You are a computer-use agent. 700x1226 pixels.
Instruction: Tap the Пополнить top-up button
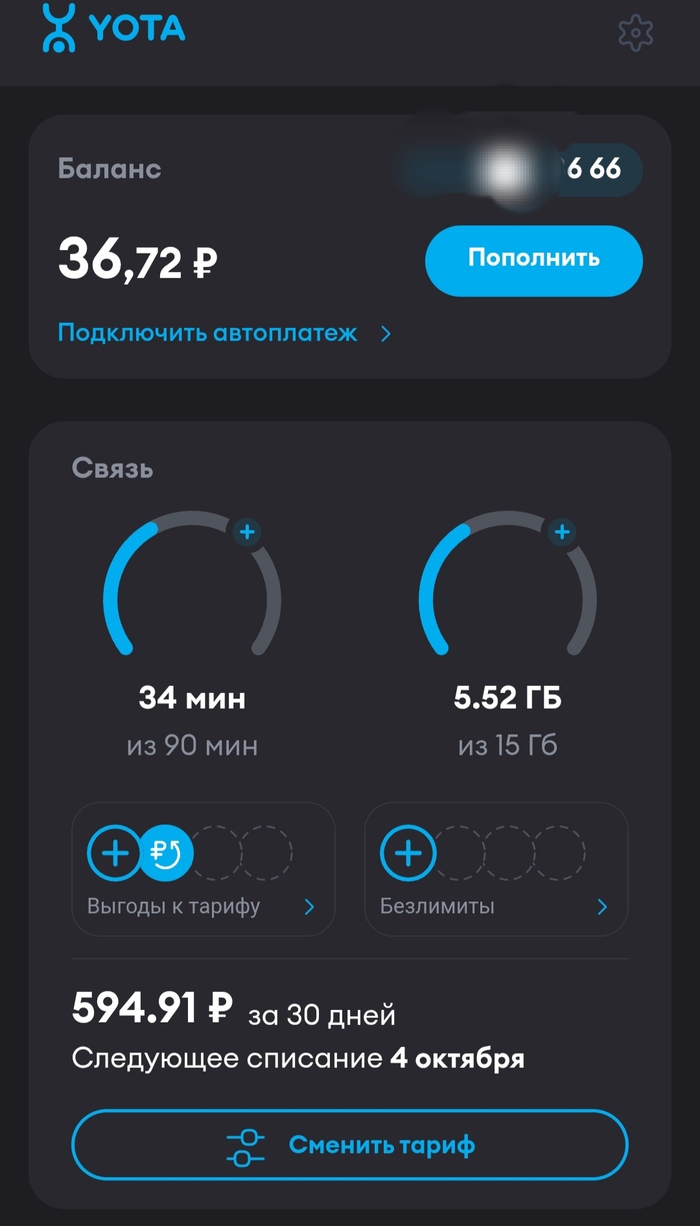click(534, 260)
